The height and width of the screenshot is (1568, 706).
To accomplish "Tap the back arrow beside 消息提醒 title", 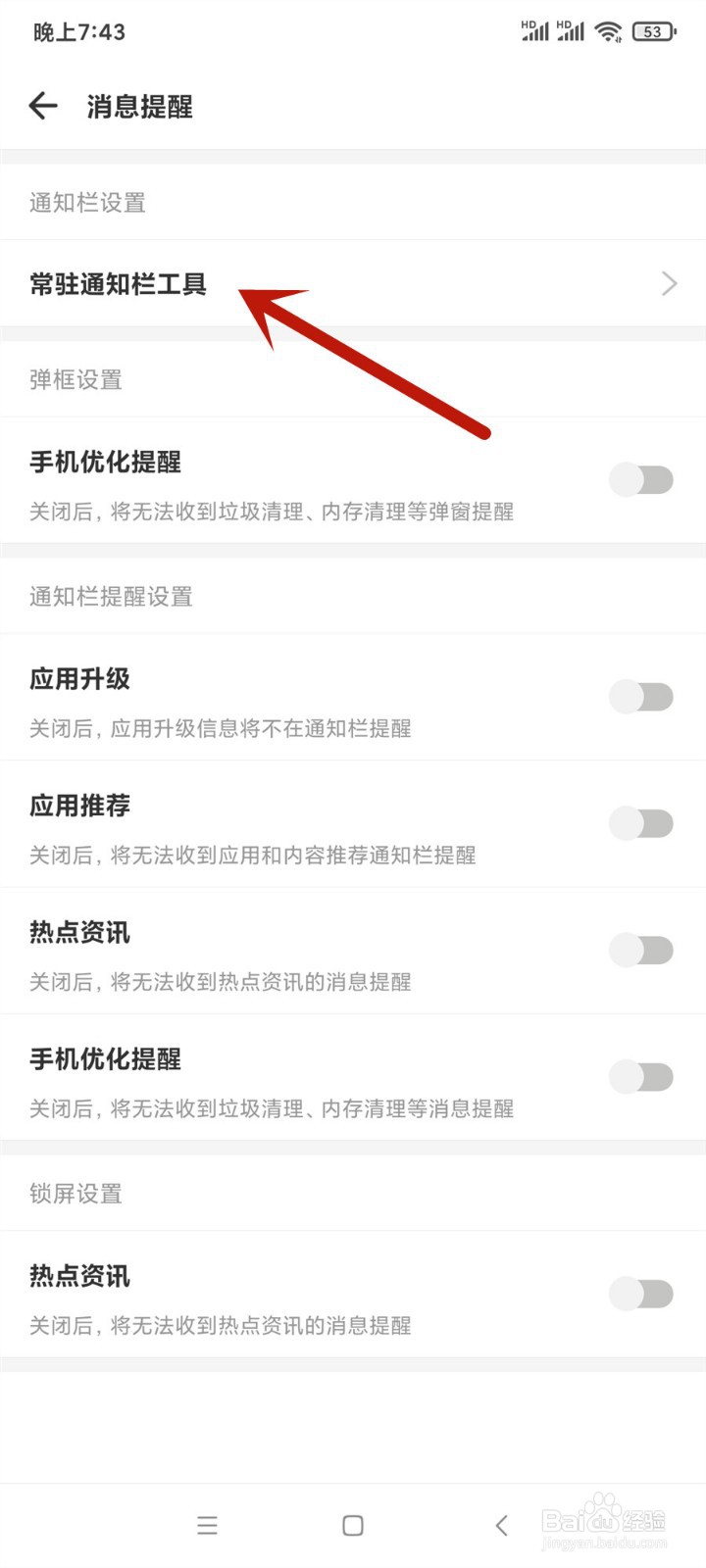I will [43, 106].
